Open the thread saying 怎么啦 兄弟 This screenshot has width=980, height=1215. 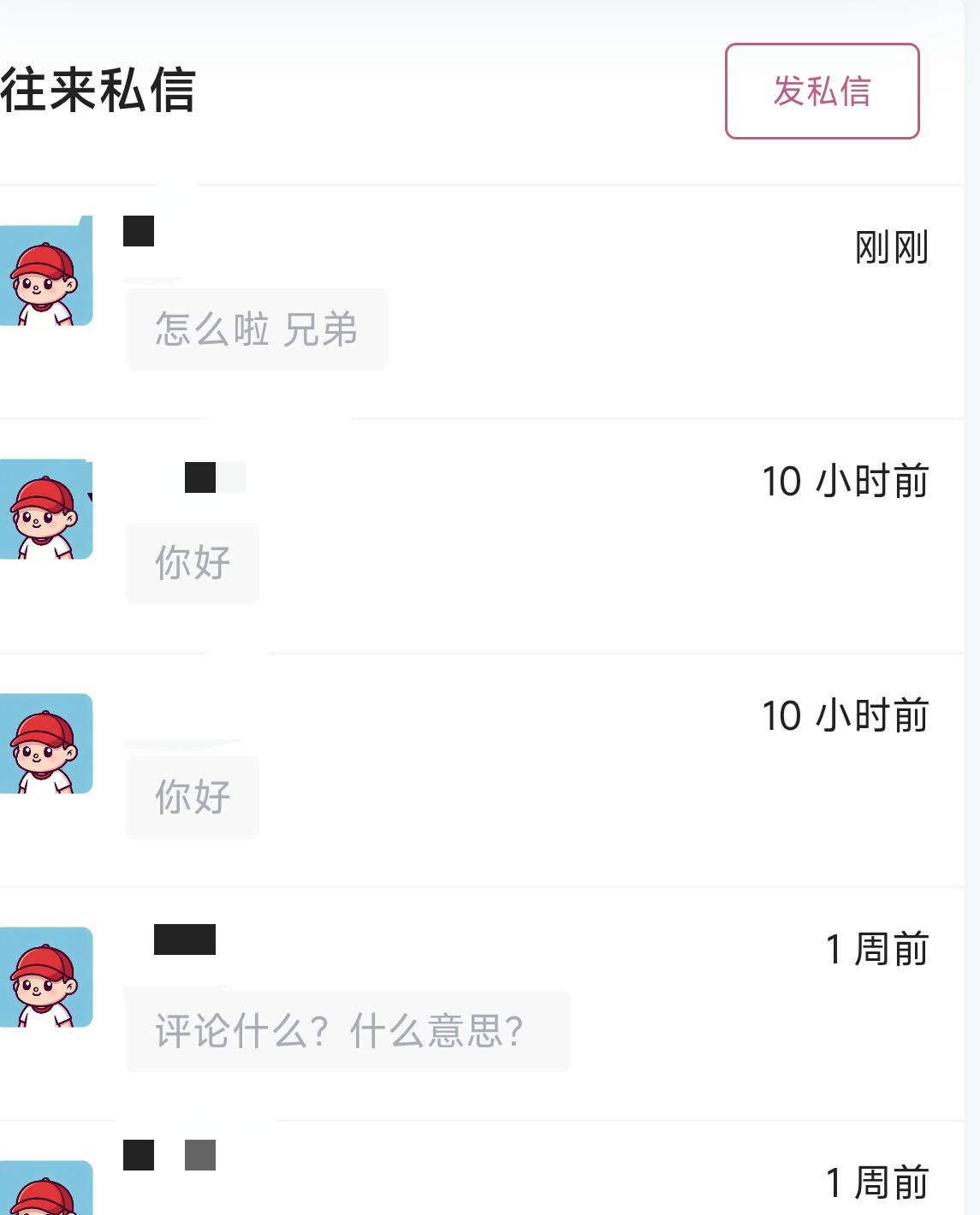[257, 329]
